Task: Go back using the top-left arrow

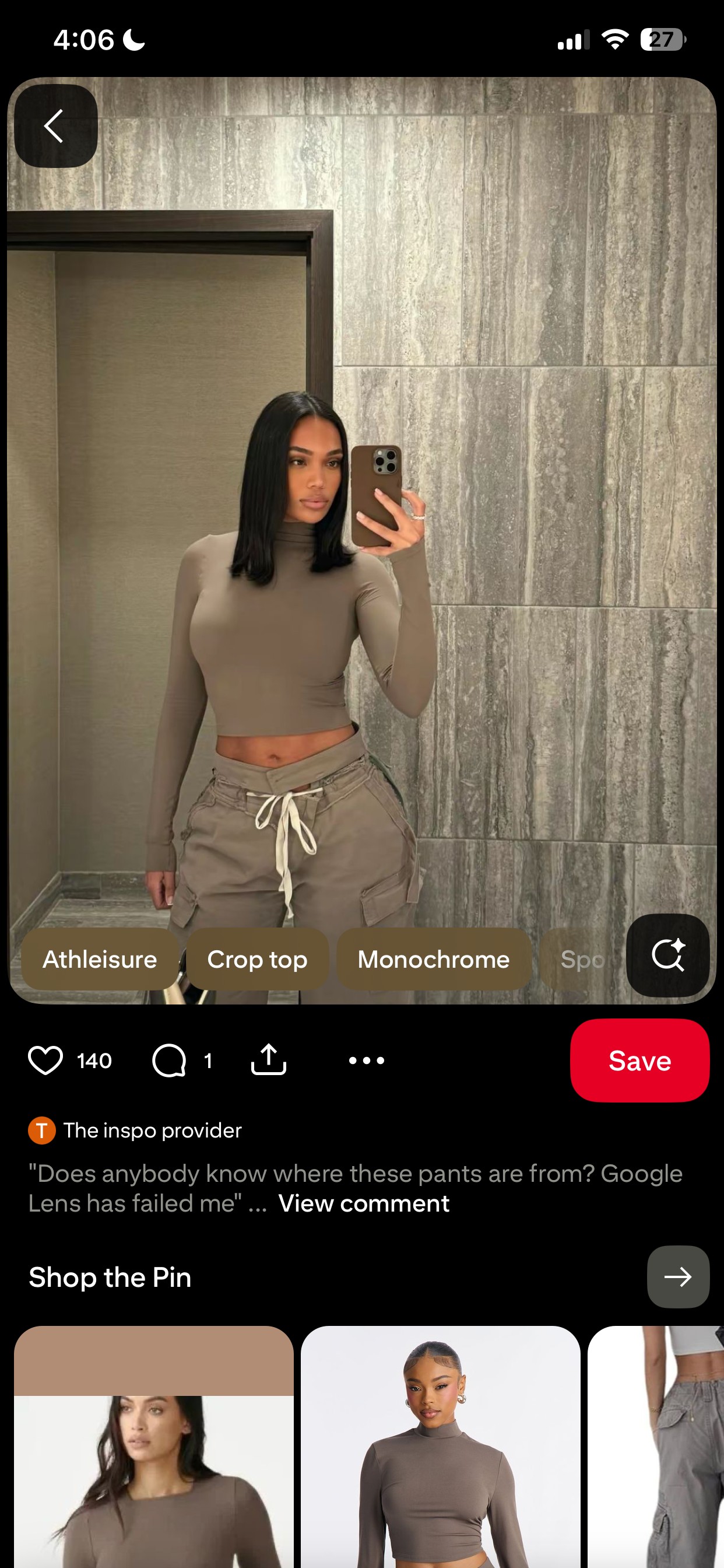Action: (55, 126)
